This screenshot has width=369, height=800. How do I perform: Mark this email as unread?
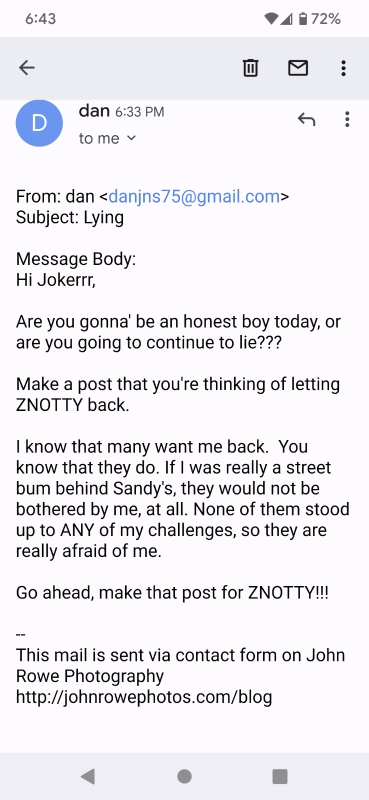(298, 67)
